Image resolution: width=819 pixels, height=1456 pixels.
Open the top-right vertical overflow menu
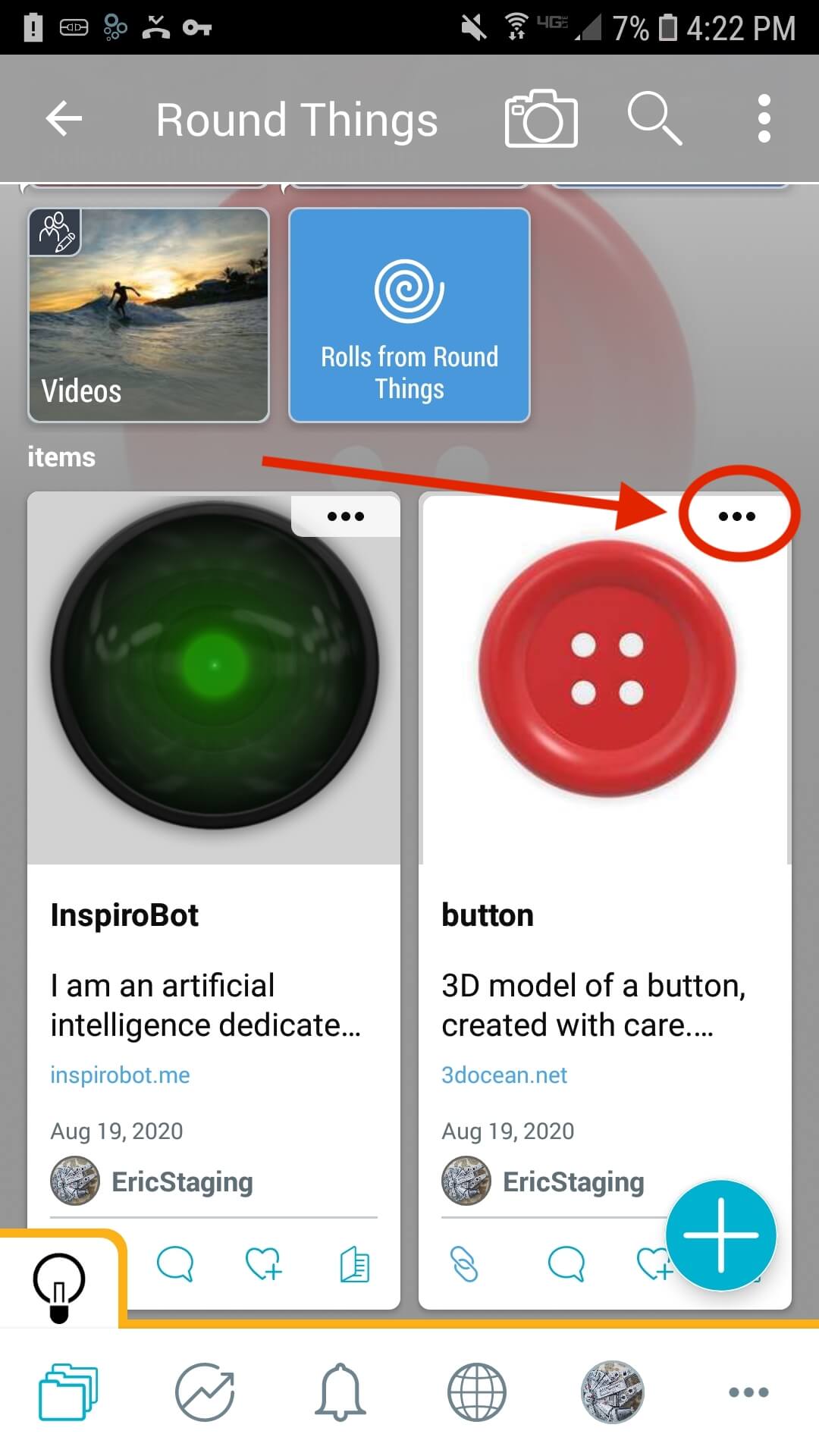[x=764, y=119]
